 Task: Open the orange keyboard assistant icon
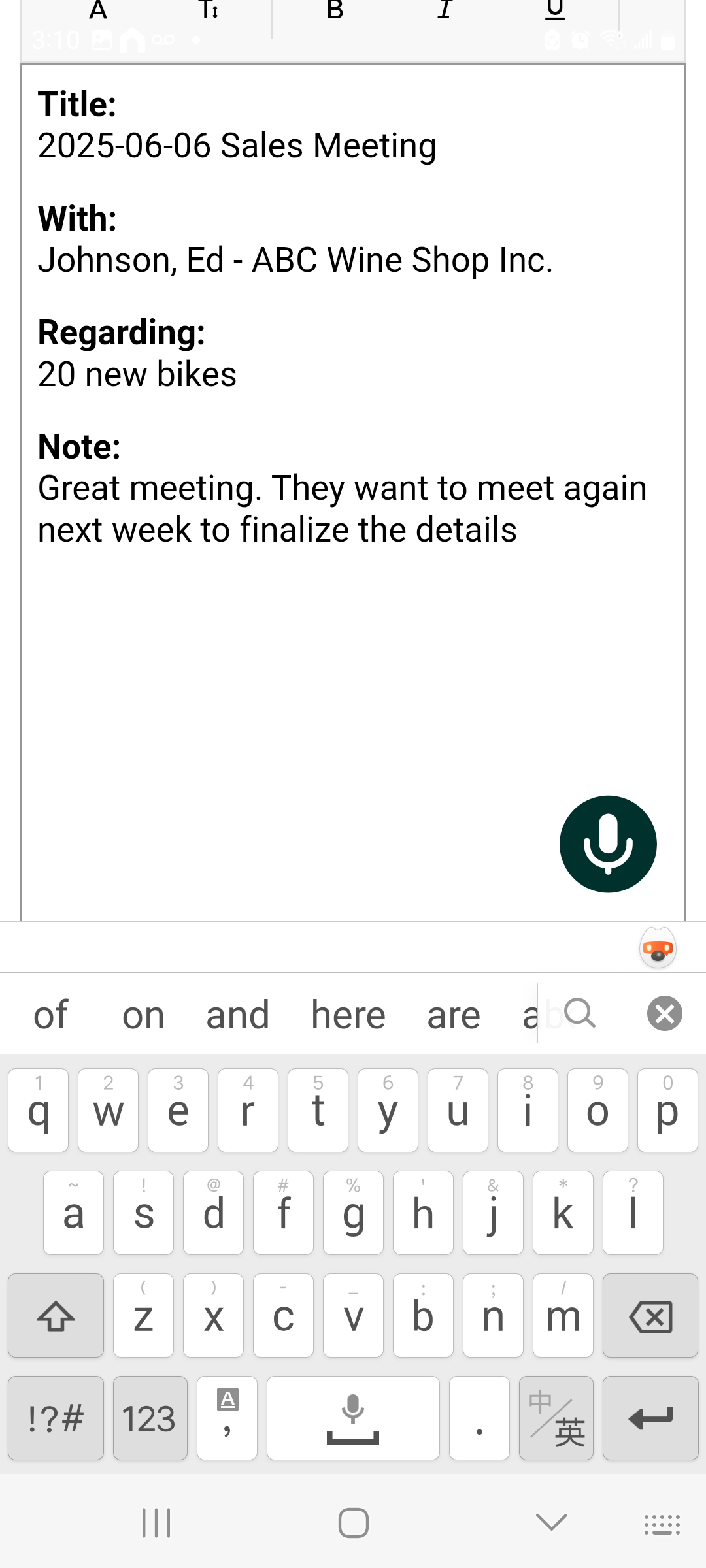pos(658,948)
